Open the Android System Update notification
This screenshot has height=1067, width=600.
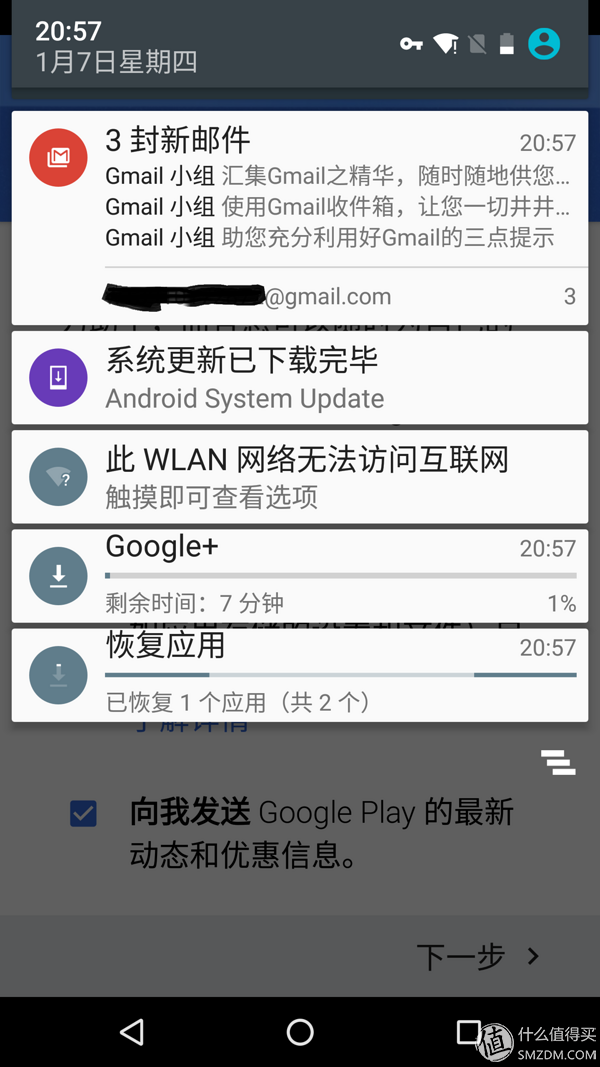pyautogui.click(x=300, y=378)
